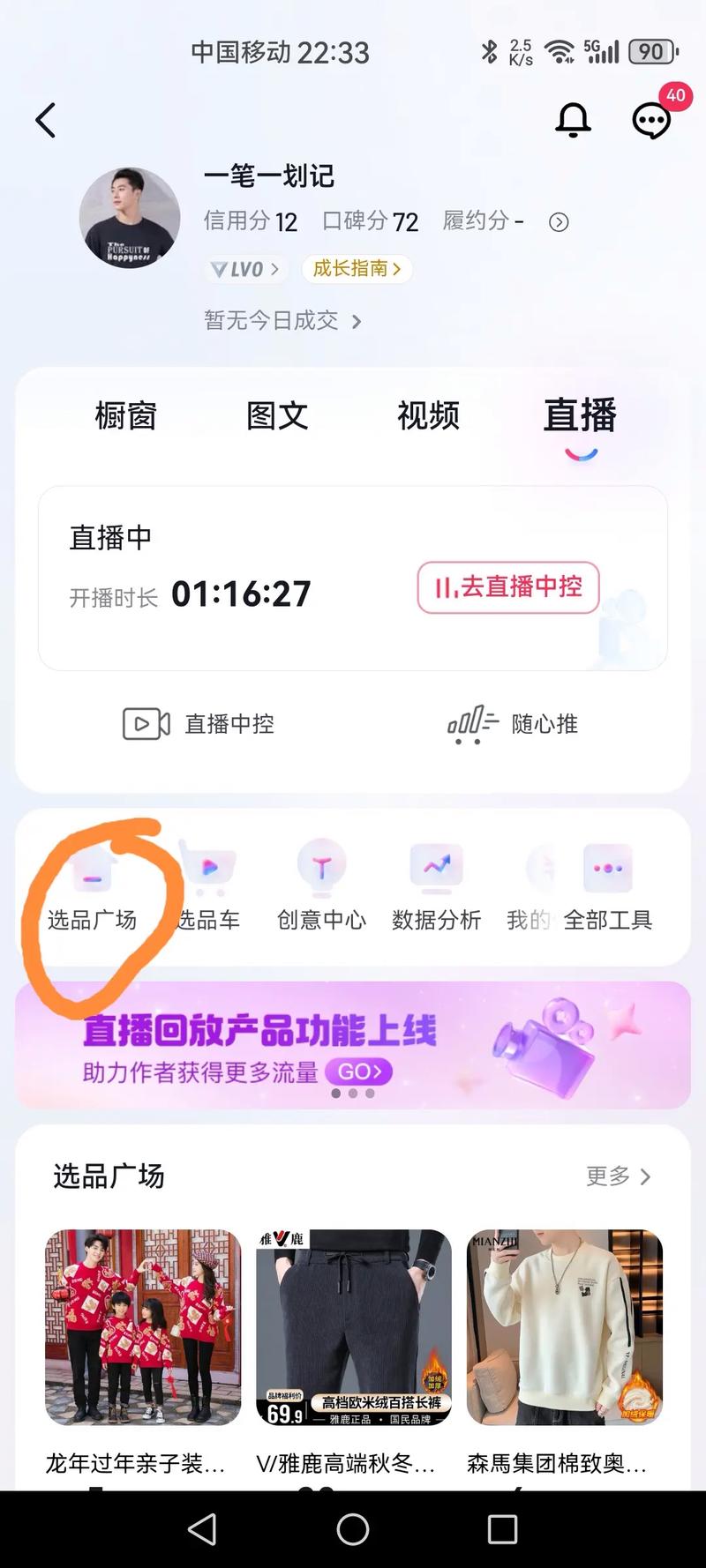706x1568 pixels.
Task: Tap the profile avatar photo
Action: tap(130, 218)
